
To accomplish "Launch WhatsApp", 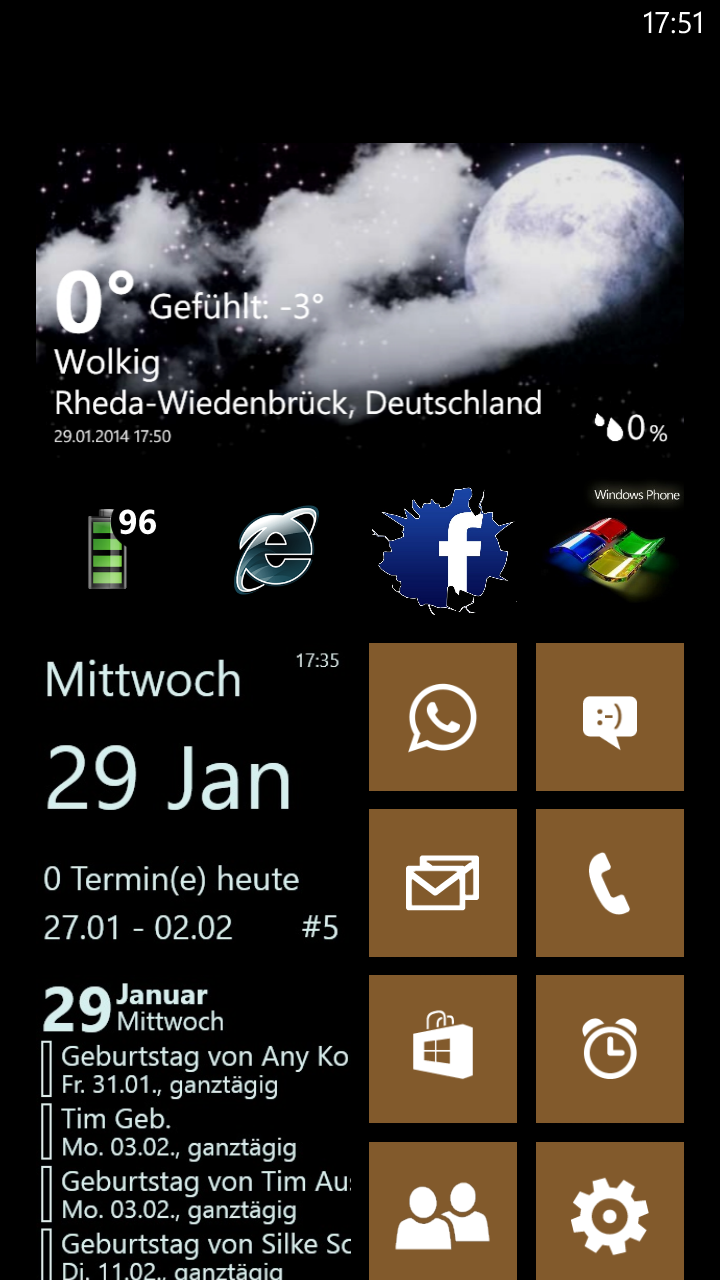I will [443, 717].
